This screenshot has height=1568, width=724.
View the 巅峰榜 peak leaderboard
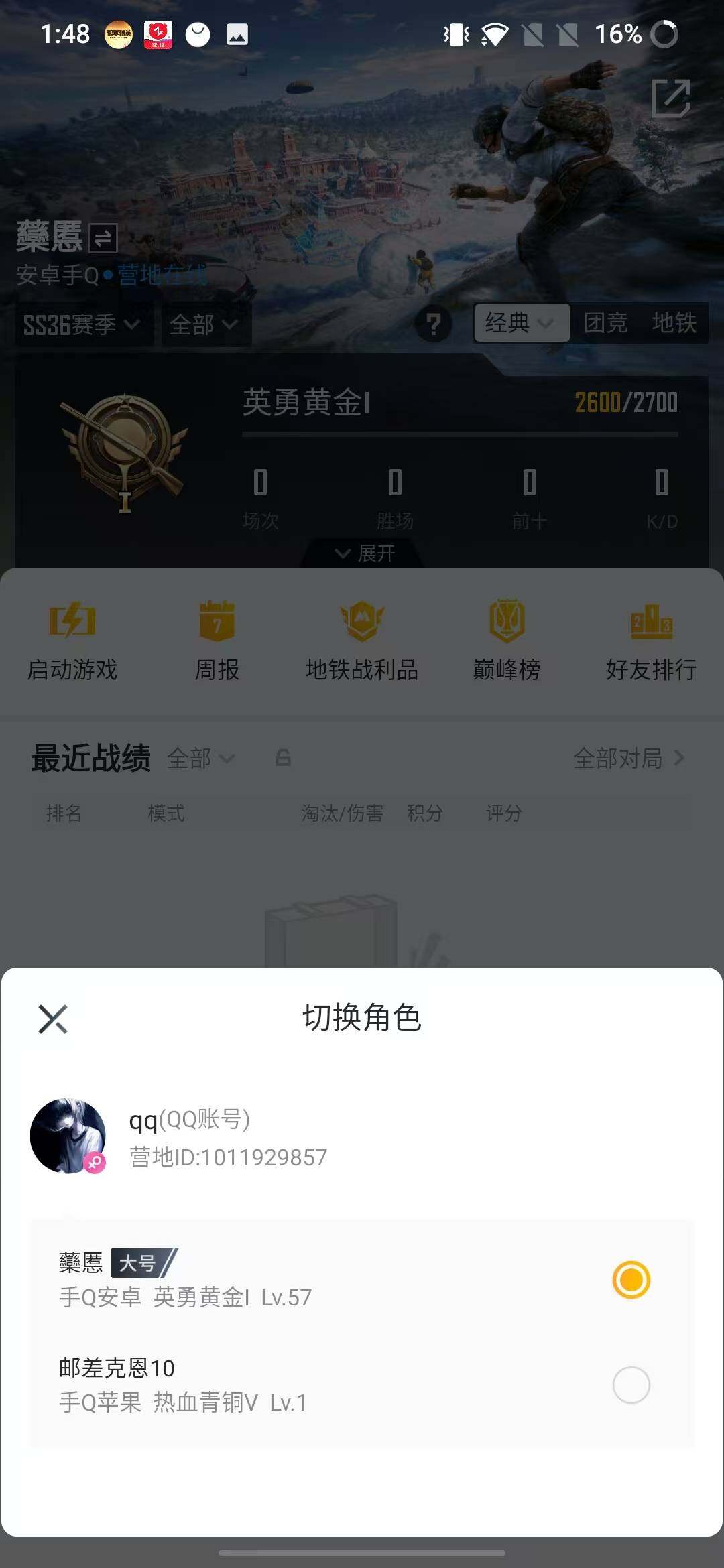click(x=506, y=640)
